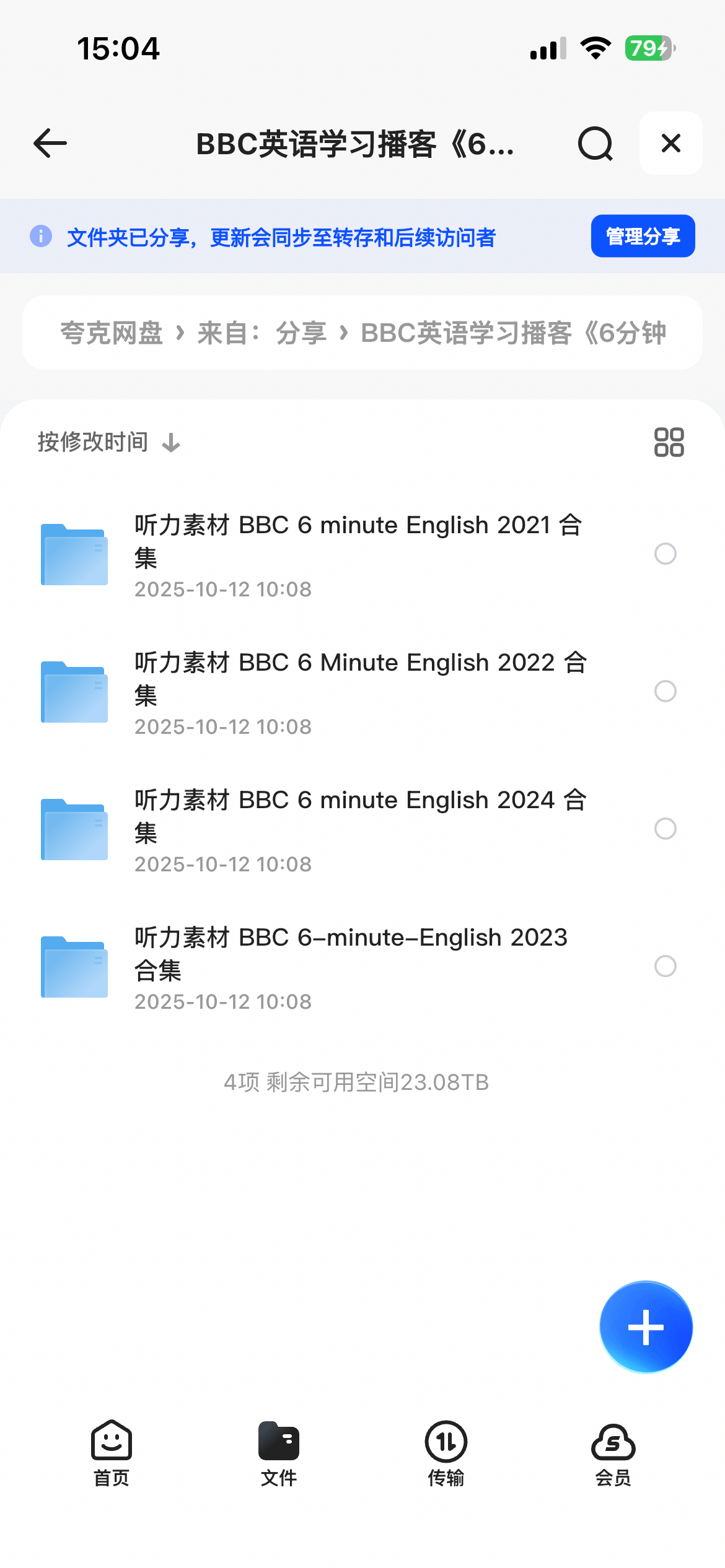
Task: Go back using the back arrow
Action: [50, 144]
